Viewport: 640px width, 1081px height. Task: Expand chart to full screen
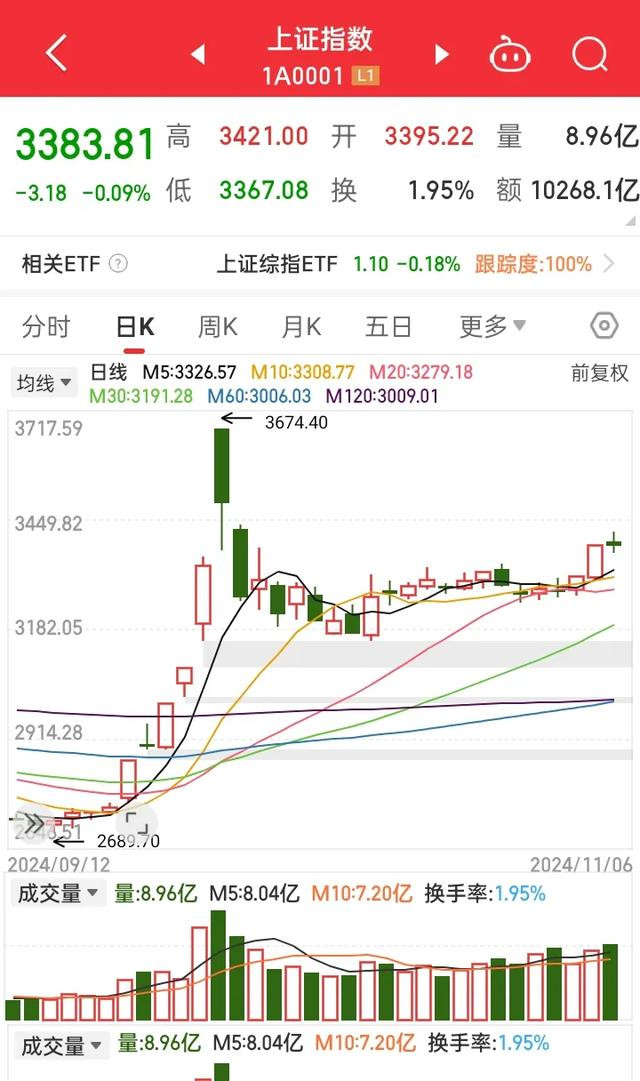point(137,822)
